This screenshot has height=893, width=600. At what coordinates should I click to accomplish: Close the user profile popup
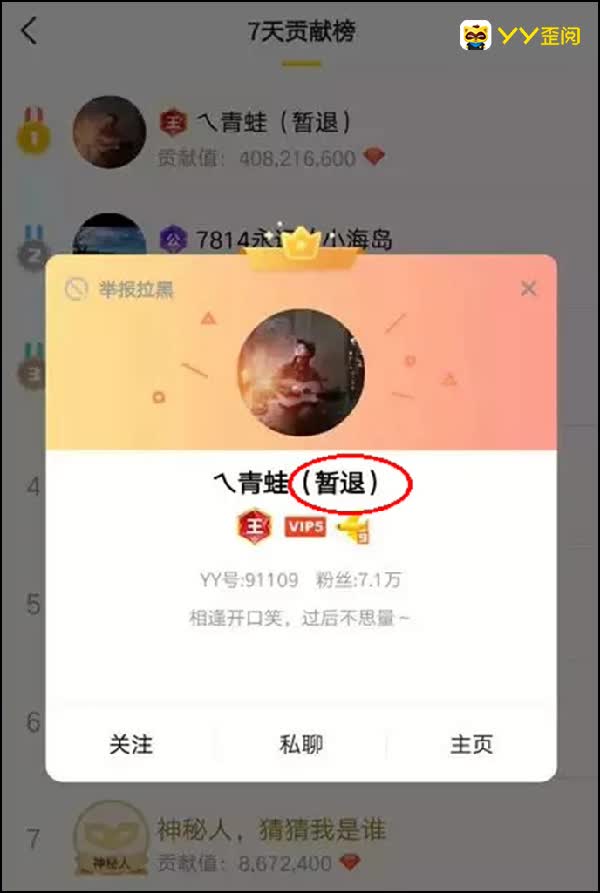click(528, 289)
